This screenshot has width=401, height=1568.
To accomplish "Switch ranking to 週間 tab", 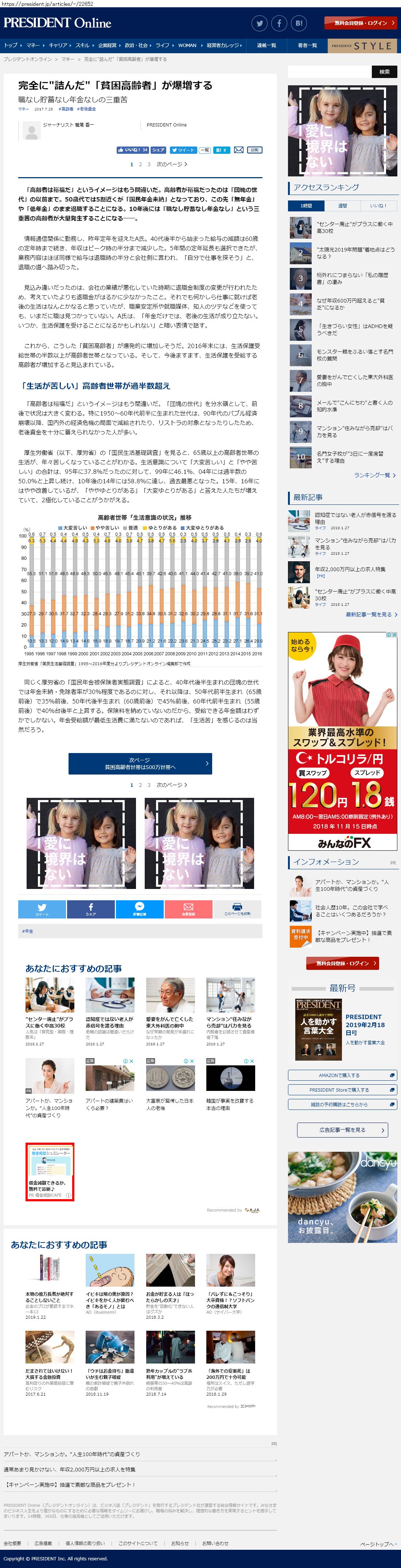I will click(343, 206).
